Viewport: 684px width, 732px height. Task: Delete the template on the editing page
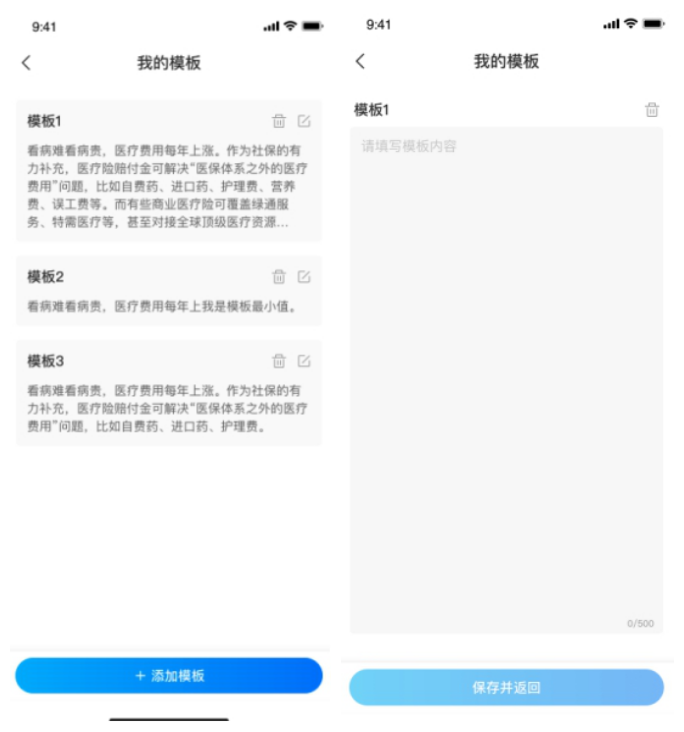click(652, 110)
